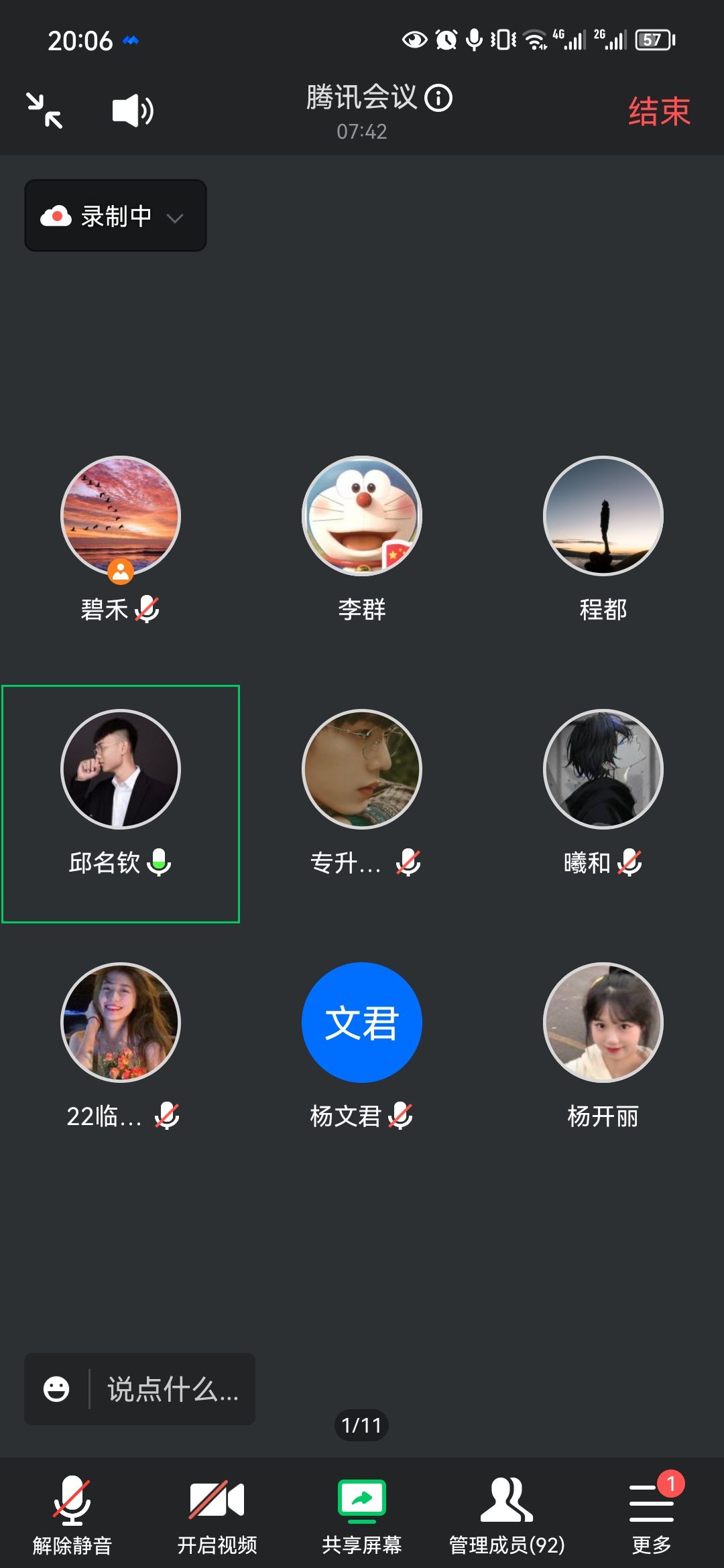Image resolution: width=724 pixels, height=1568 pixels.
Task: Select participant 曦和
Action: tap(603, 769)
